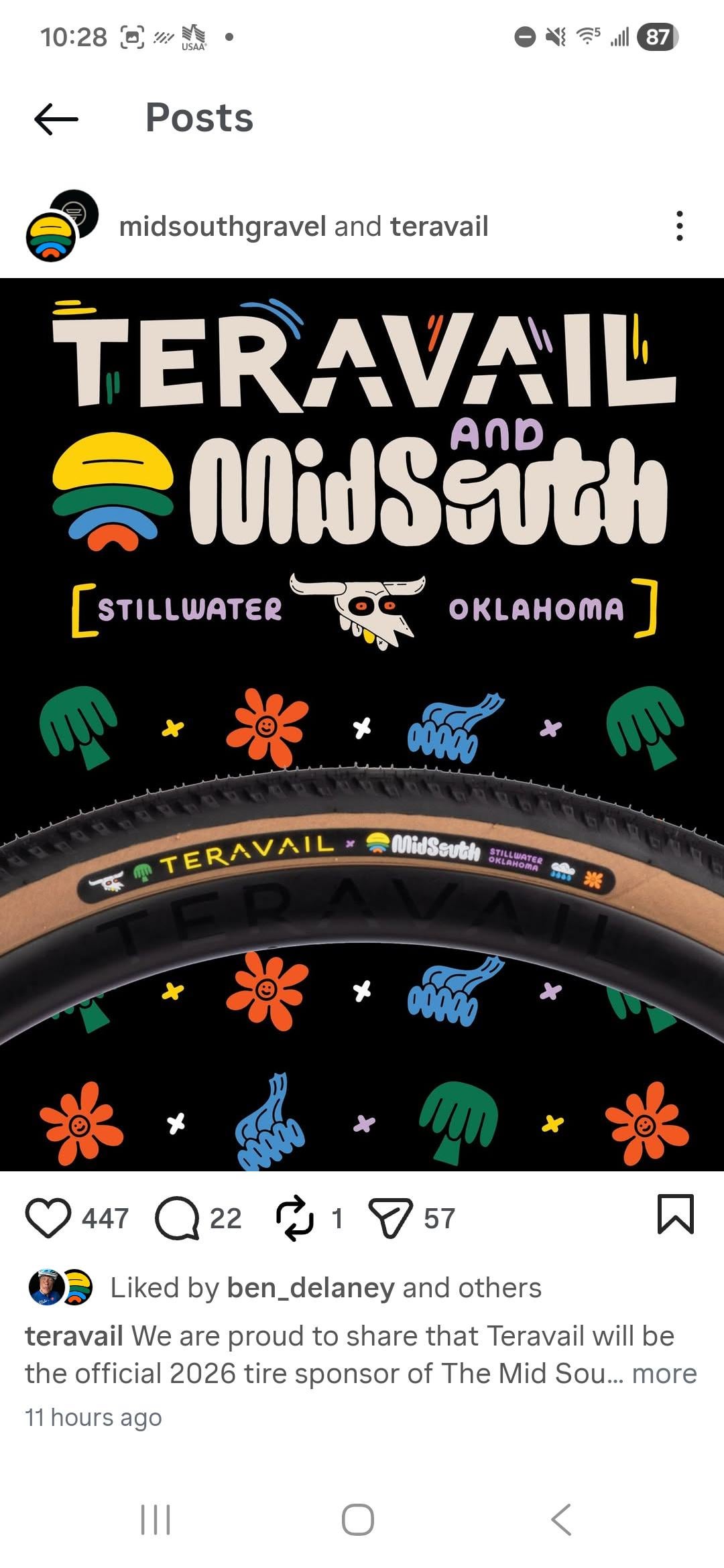Open comments on the Teravail post
Image resolution: width=724 pixels, height=1568 pixels.
click(x=177, y=1218)
